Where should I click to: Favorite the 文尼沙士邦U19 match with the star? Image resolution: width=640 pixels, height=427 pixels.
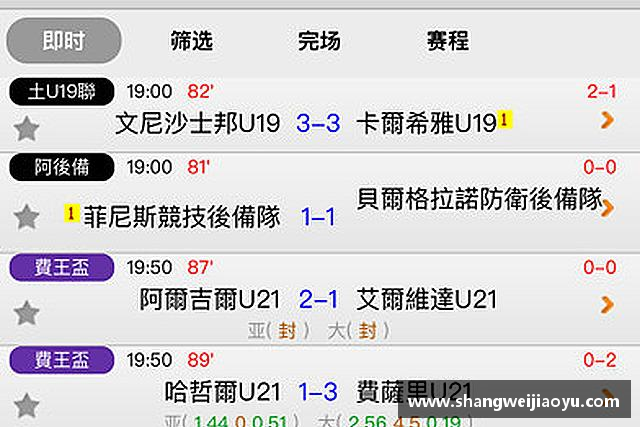(27, 127)
